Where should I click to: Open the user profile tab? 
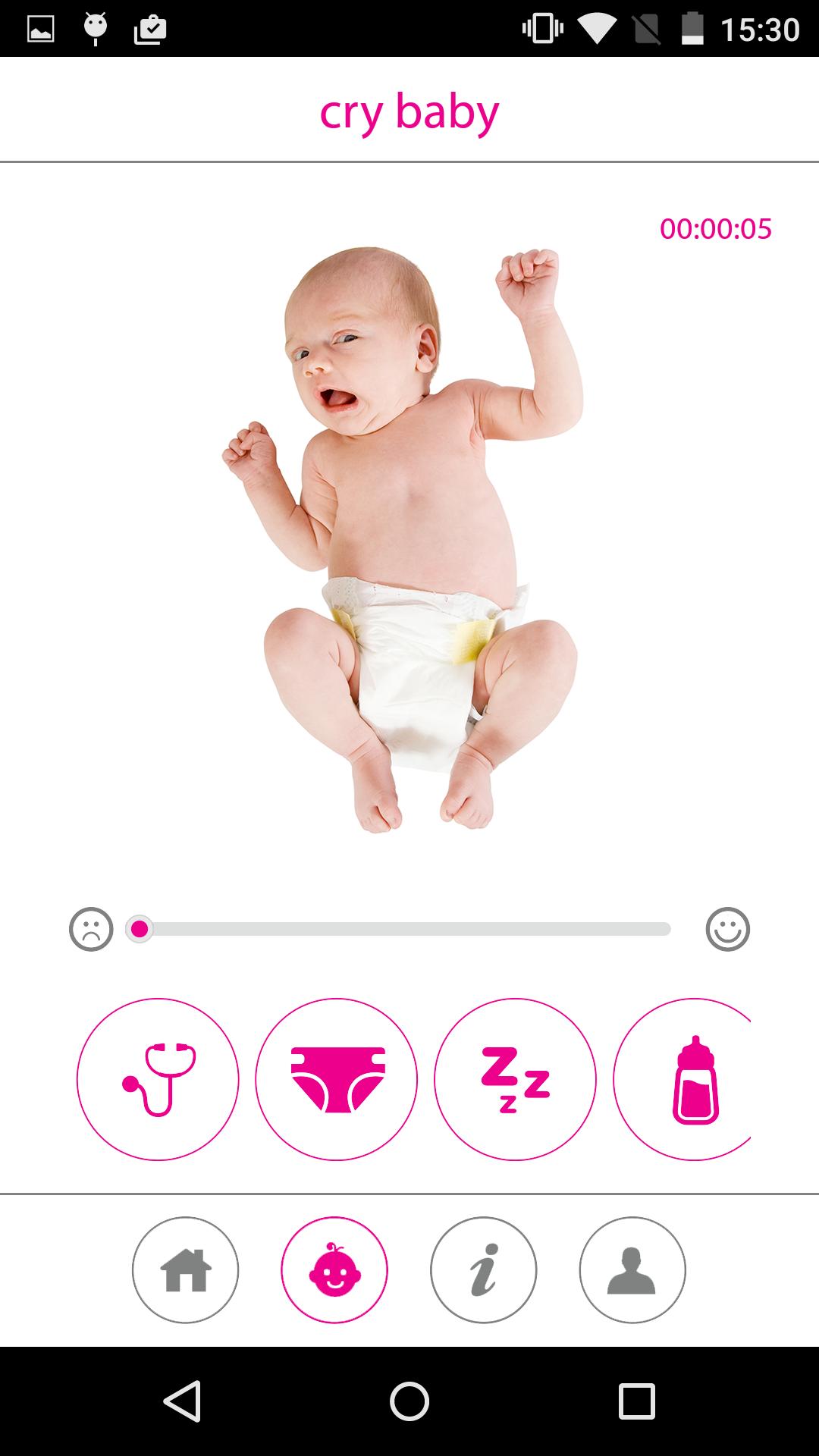[x=632, y=1270]
